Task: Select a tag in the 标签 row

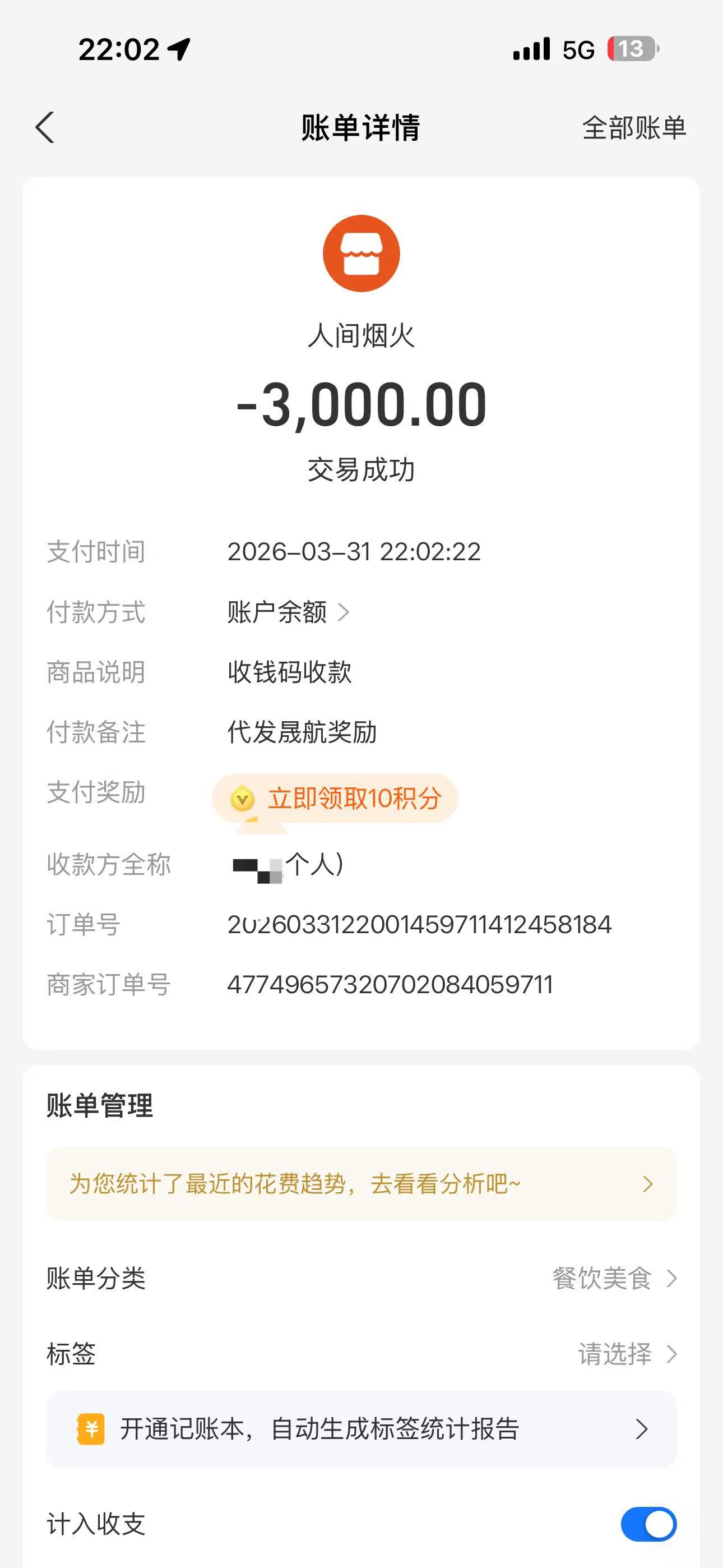Action: (626, 1354)
